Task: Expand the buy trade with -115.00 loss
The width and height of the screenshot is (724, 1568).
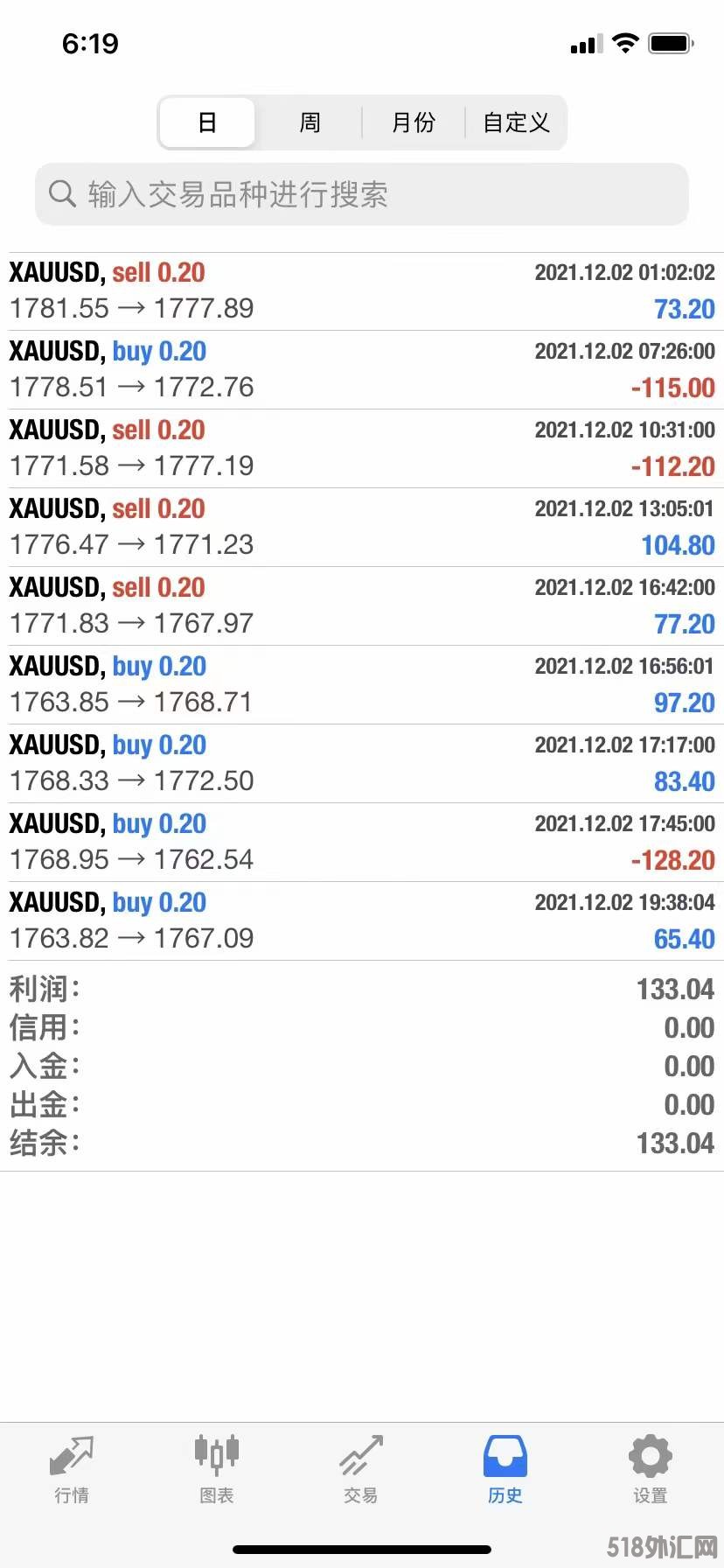Action: pyautogui.click(x=362, y=370)
